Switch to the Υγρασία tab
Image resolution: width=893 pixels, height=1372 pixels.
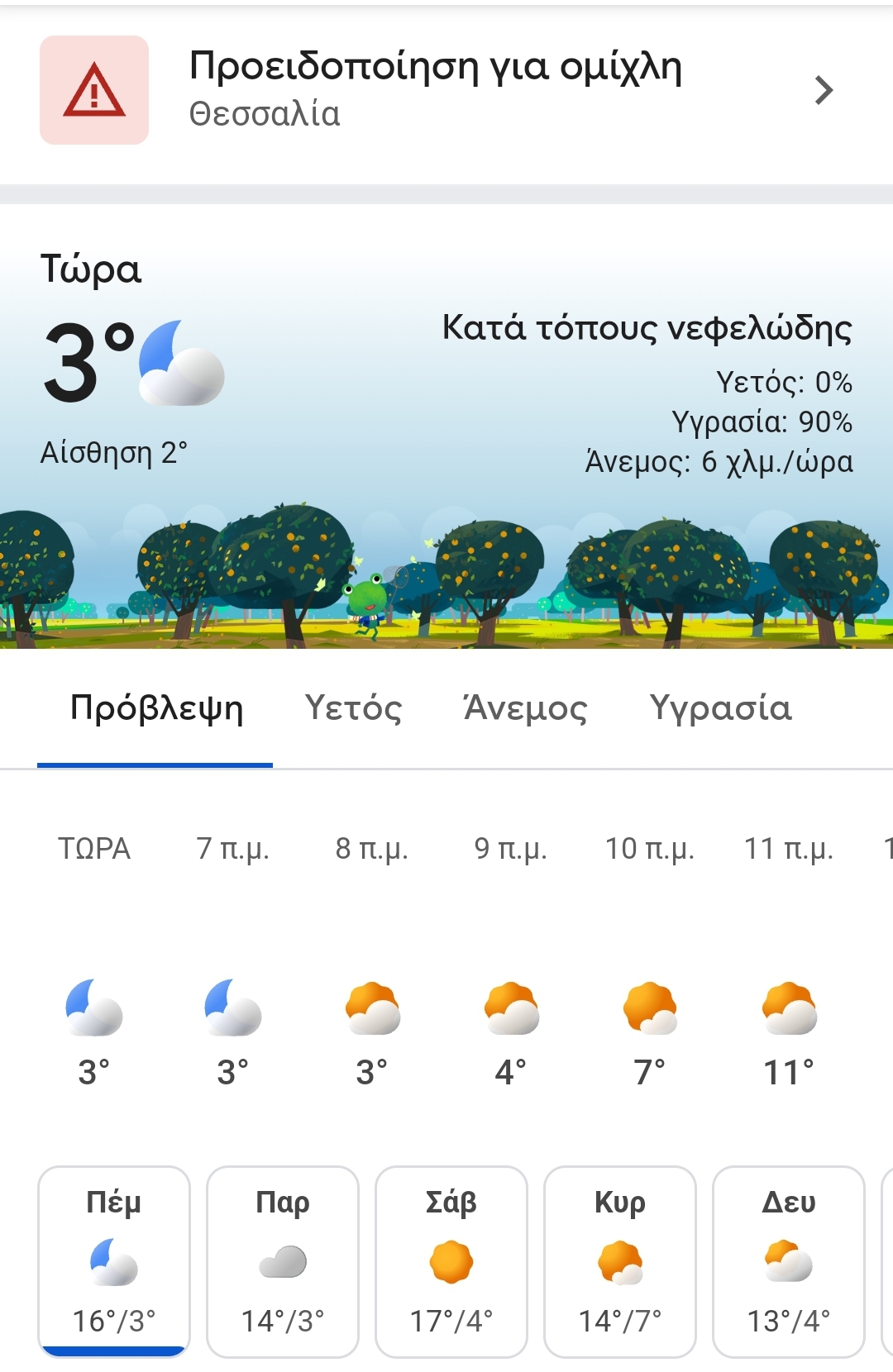pos(721,708)
